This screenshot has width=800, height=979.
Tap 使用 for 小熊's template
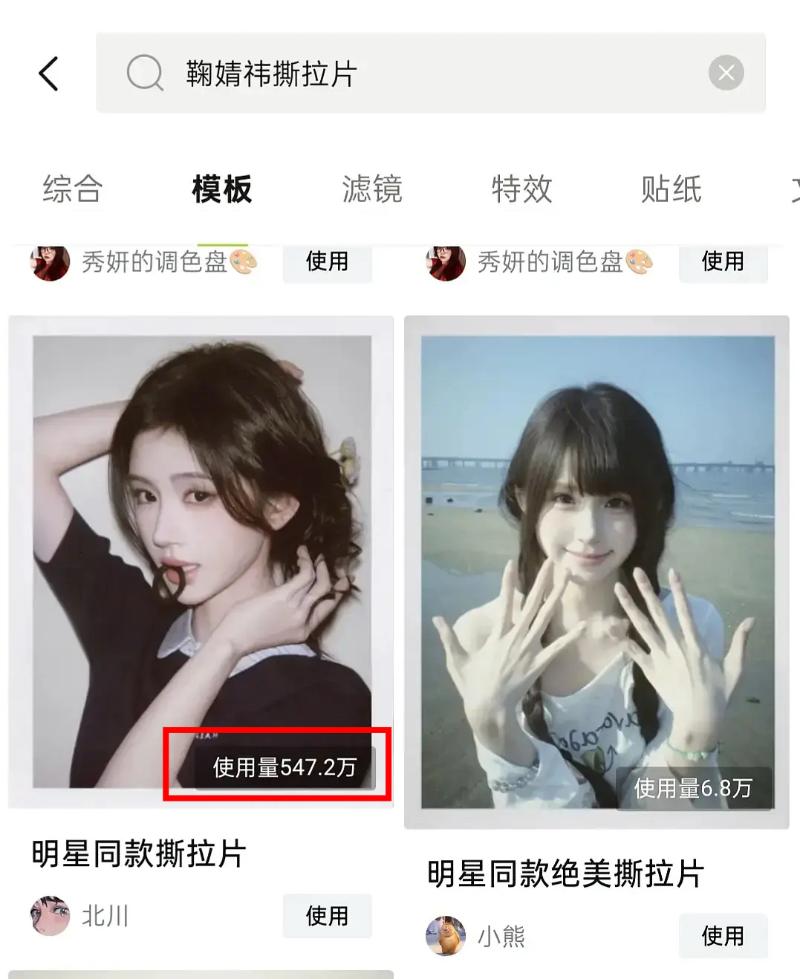coord(722,936)
